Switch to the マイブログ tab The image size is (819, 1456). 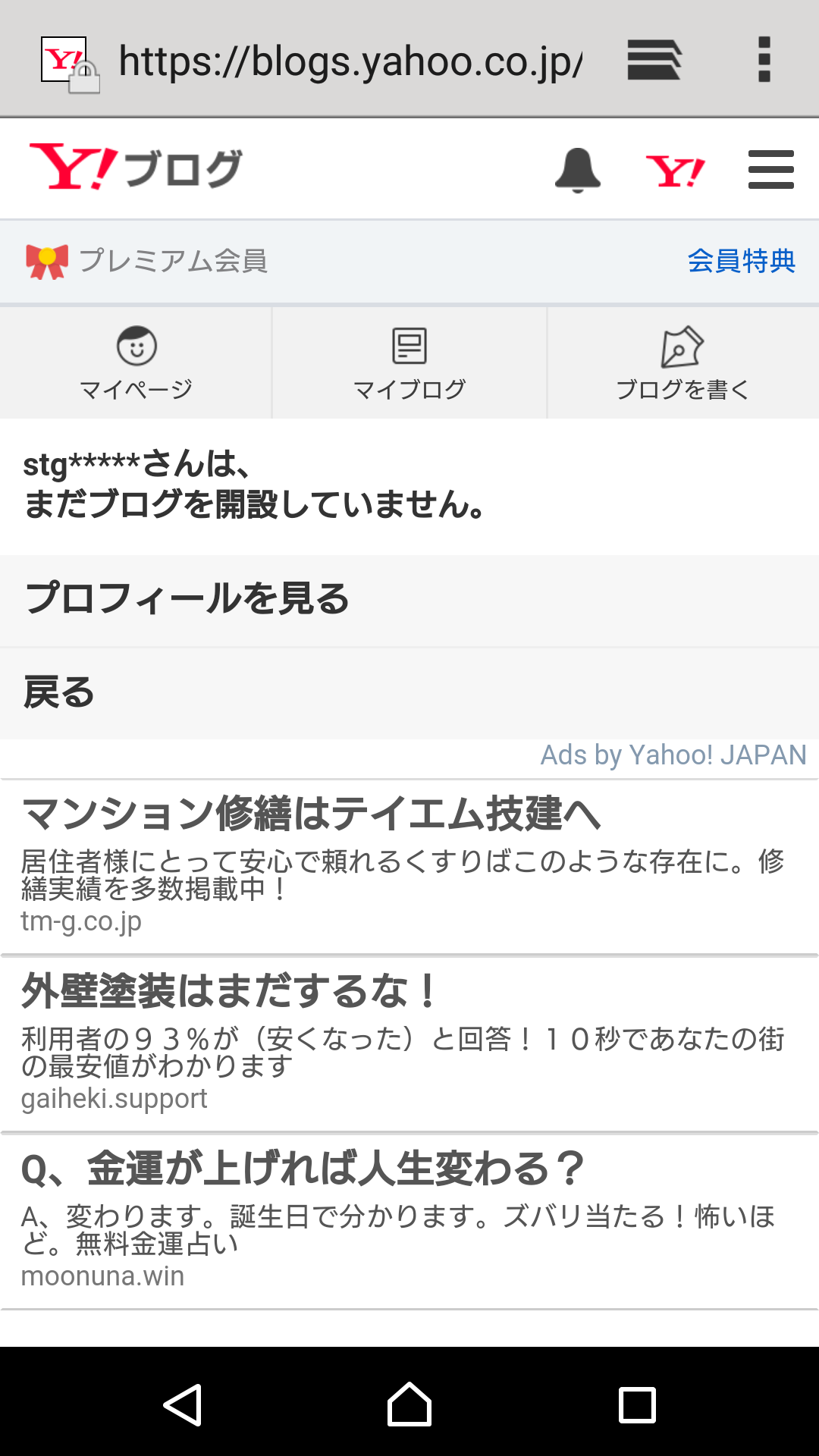tap(409, 363)
